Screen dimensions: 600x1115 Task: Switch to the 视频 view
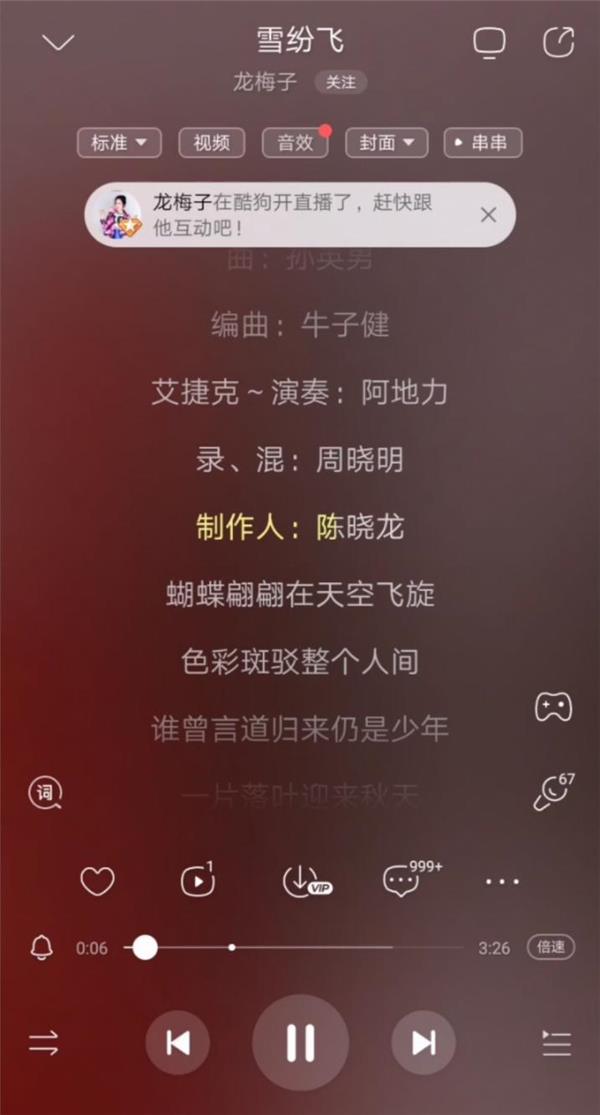[212, 143]
